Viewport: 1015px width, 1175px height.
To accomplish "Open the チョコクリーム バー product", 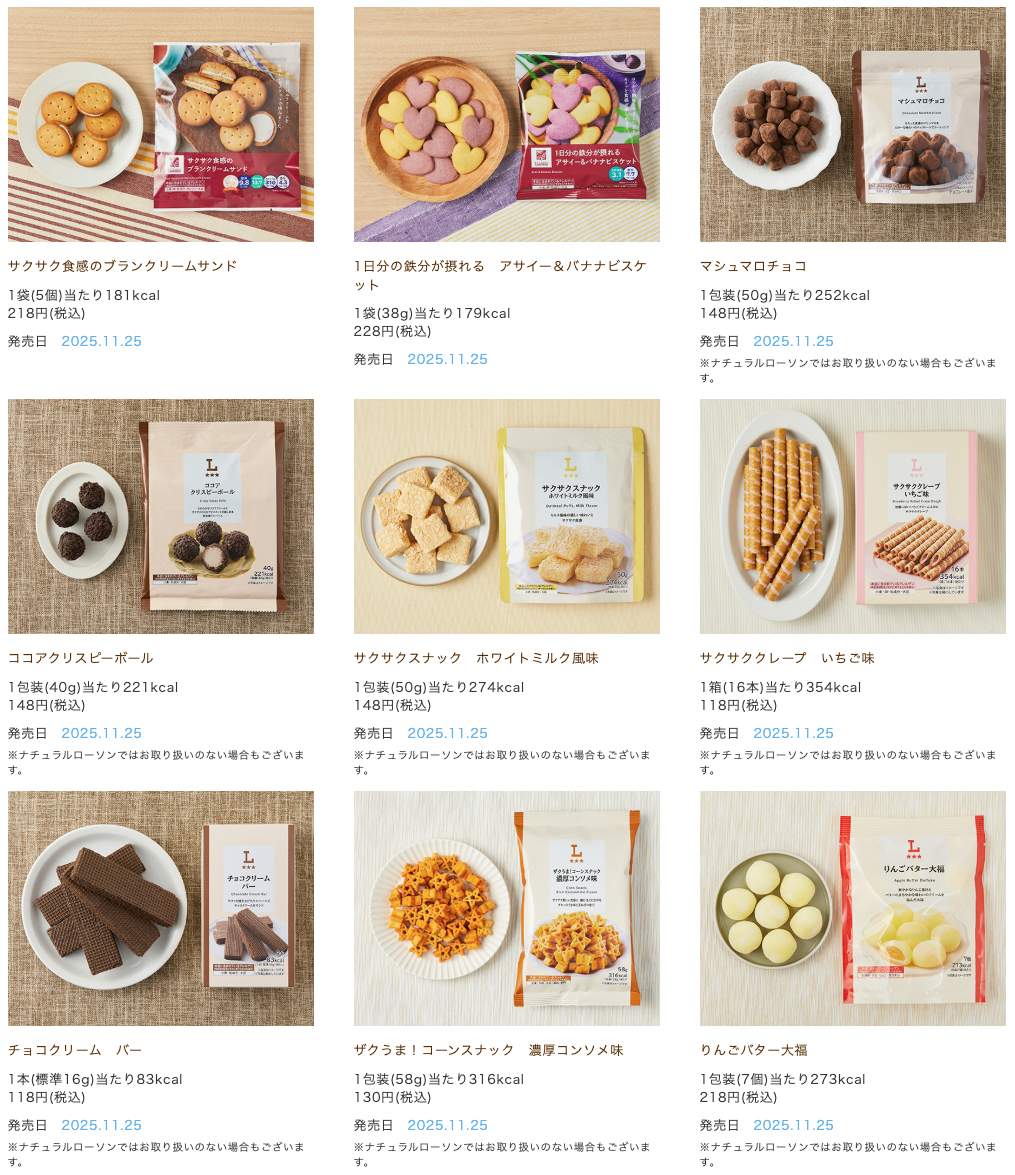I will (160, 908).
